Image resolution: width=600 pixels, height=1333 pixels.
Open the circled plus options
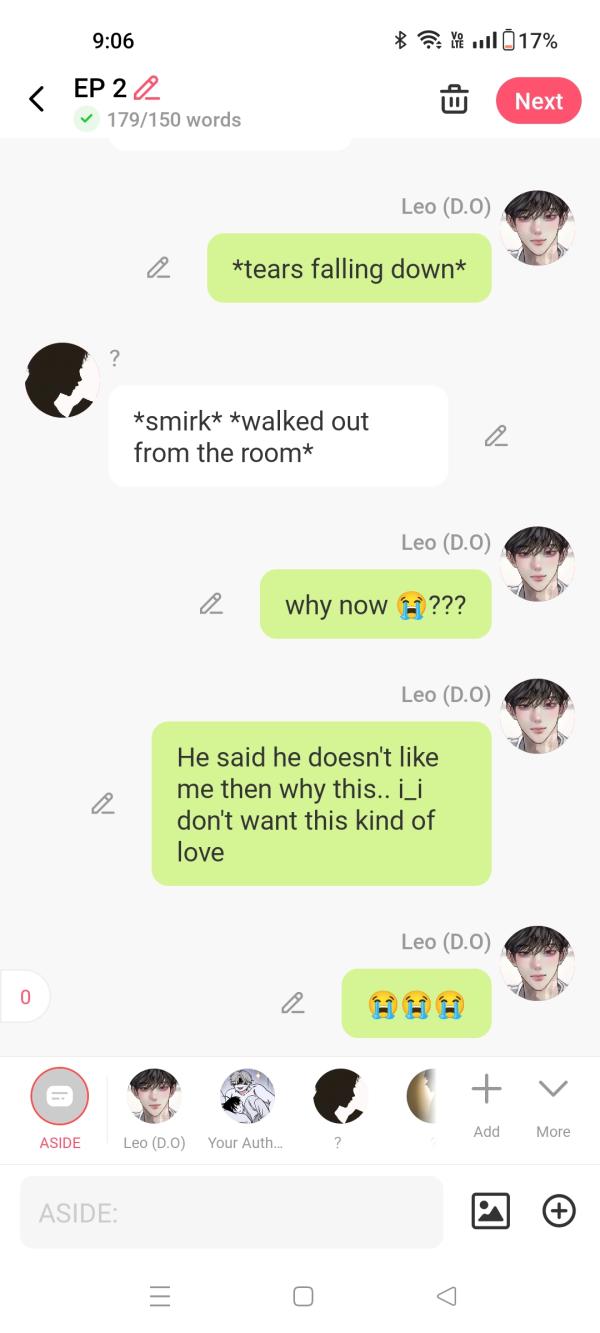[x=558, y=1211]
